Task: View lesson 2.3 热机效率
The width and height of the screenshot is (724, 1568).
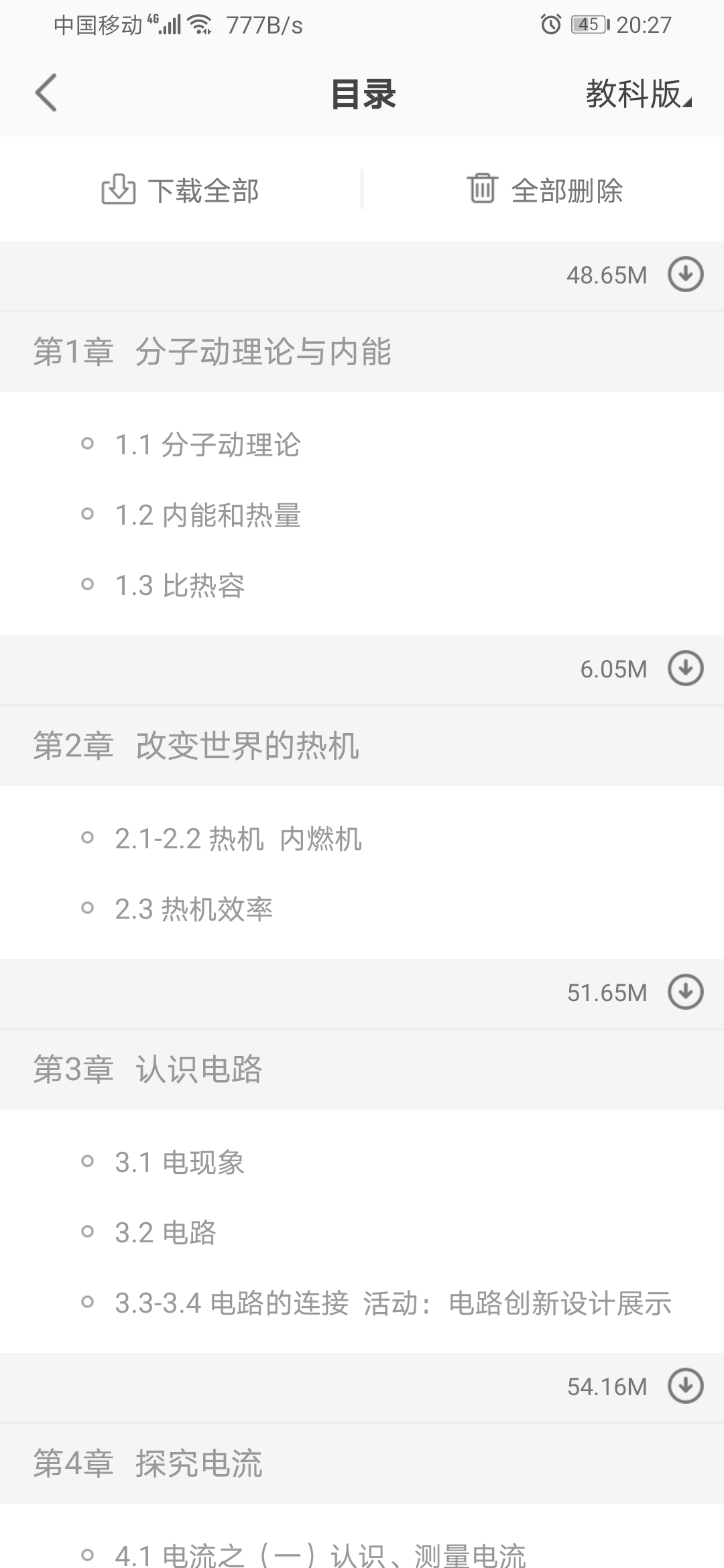Action: pos(194,909)
